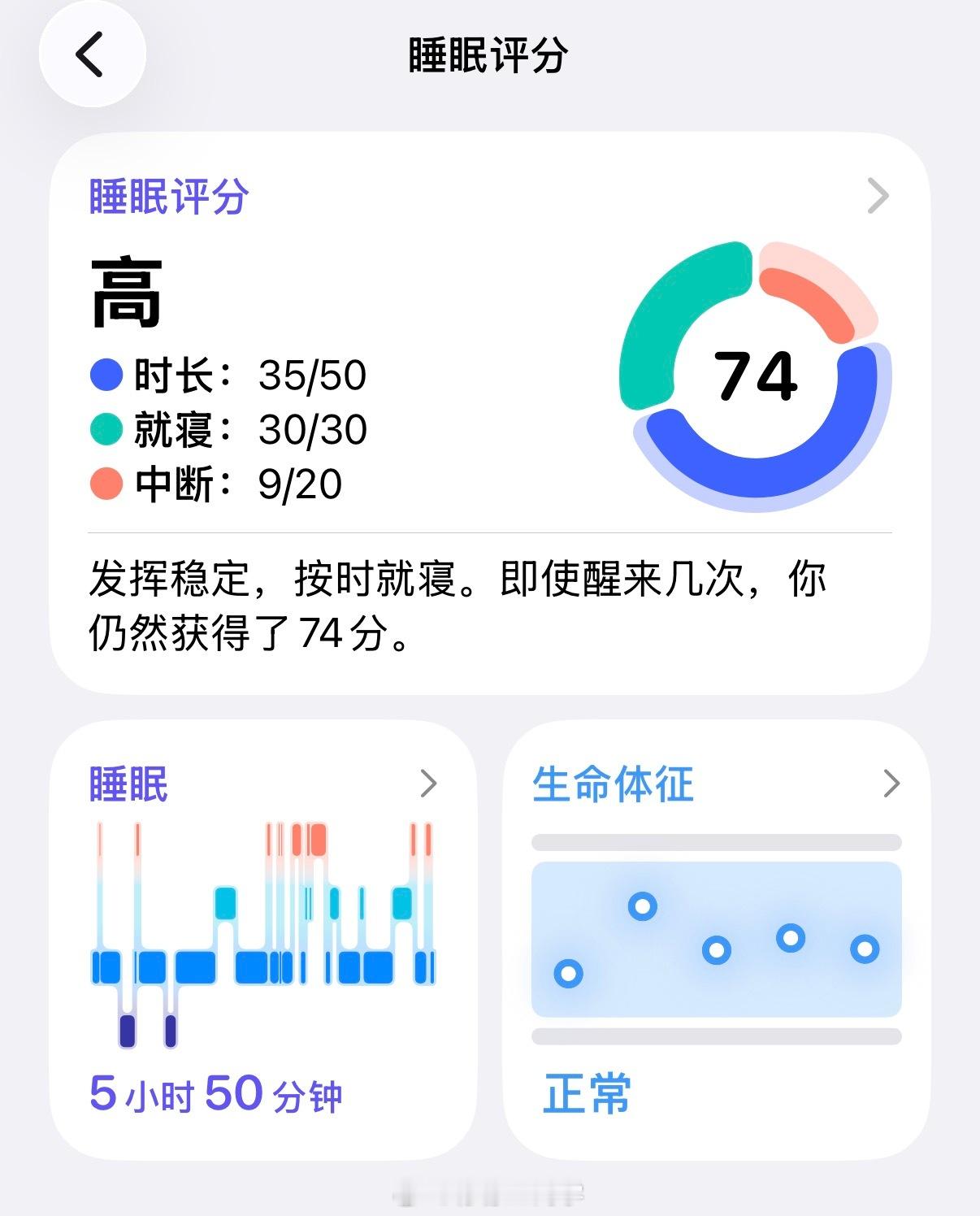Expand sleep score details via top chevron

876,195
